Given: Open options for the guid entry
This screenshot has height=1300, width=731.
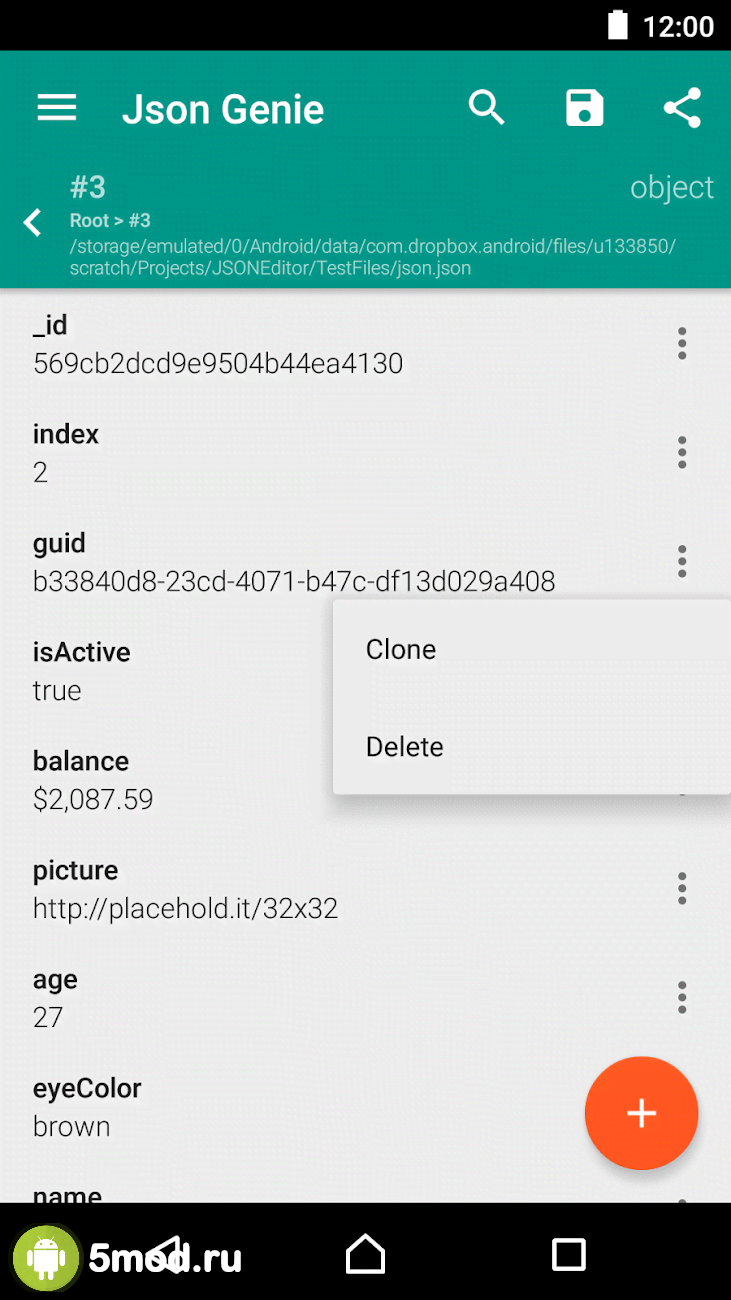Looking at the screenshot, I should pyautogui.click(x=682, y=561).
